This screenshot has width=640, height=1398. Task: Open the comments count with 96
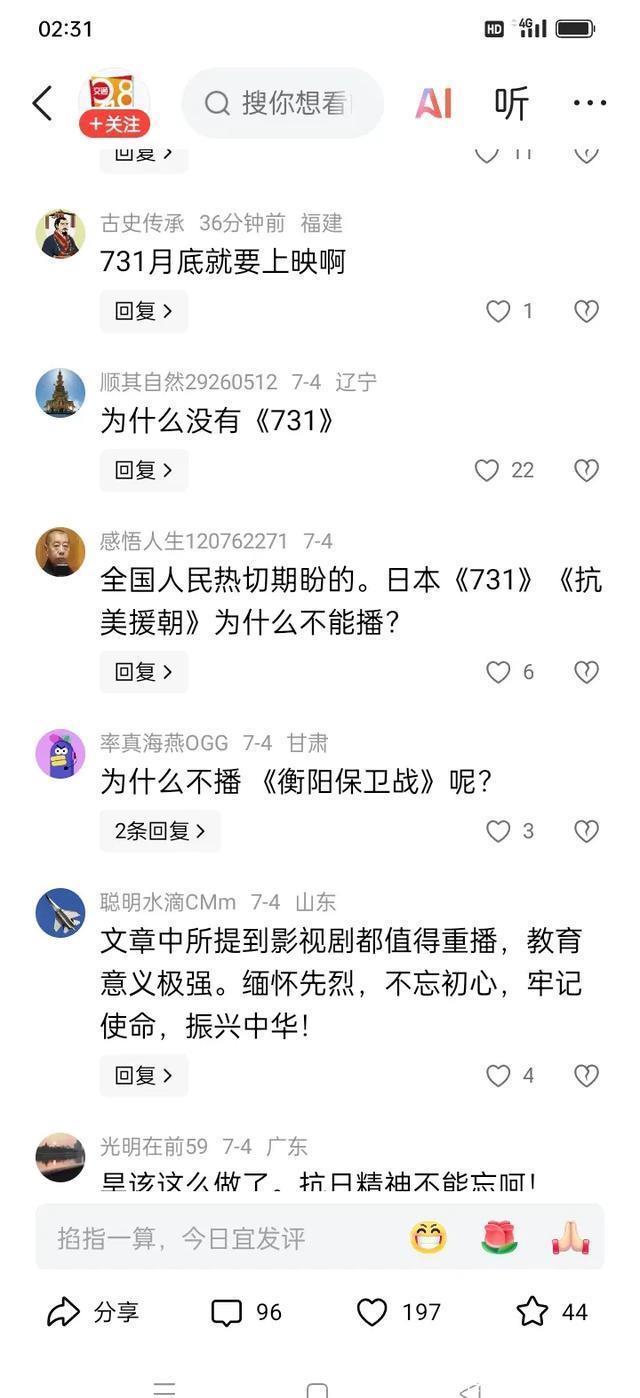[246, 1311]
